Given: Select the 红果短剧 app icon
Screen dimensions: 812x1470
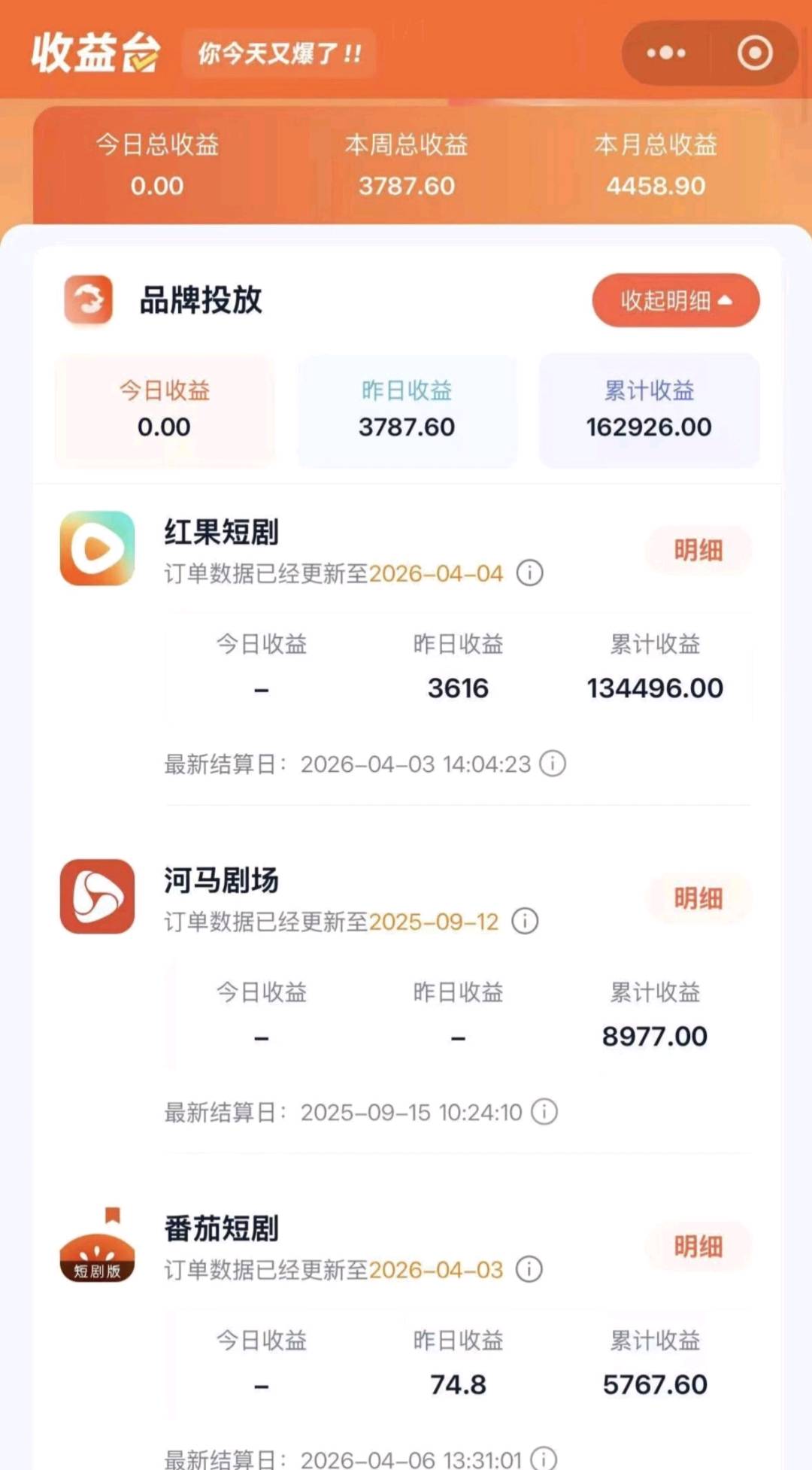Looking at the screenshot, I should point(96,548).
